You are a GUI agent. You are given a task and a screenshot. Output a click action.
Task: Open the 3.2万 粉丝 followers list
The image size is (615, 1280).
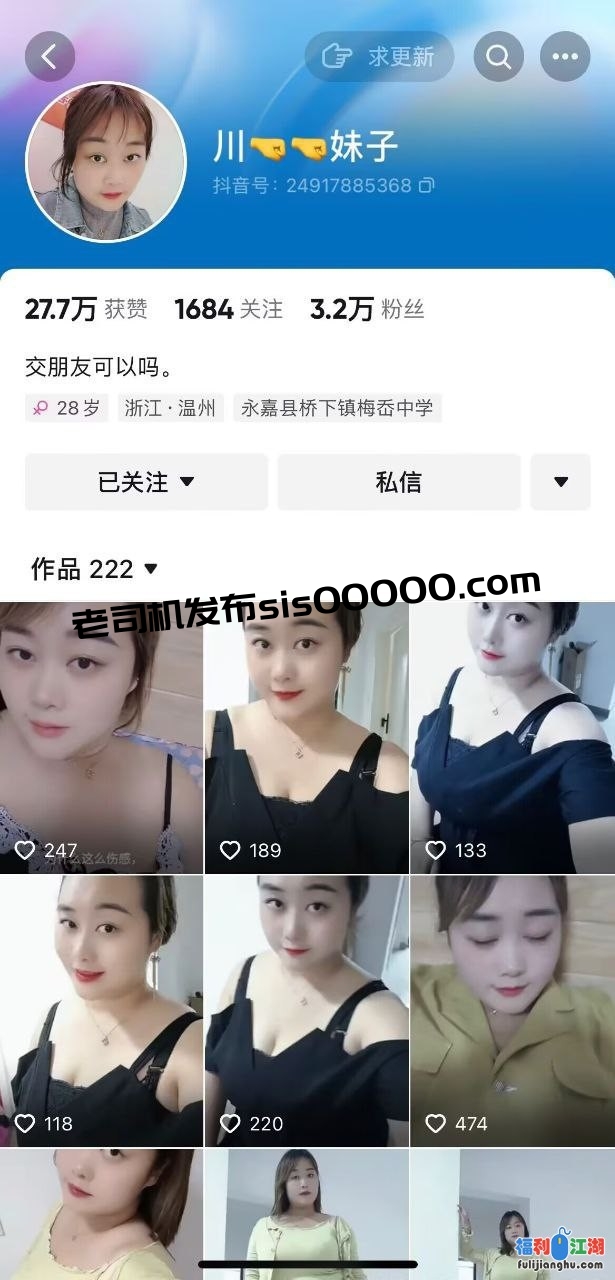367,310
